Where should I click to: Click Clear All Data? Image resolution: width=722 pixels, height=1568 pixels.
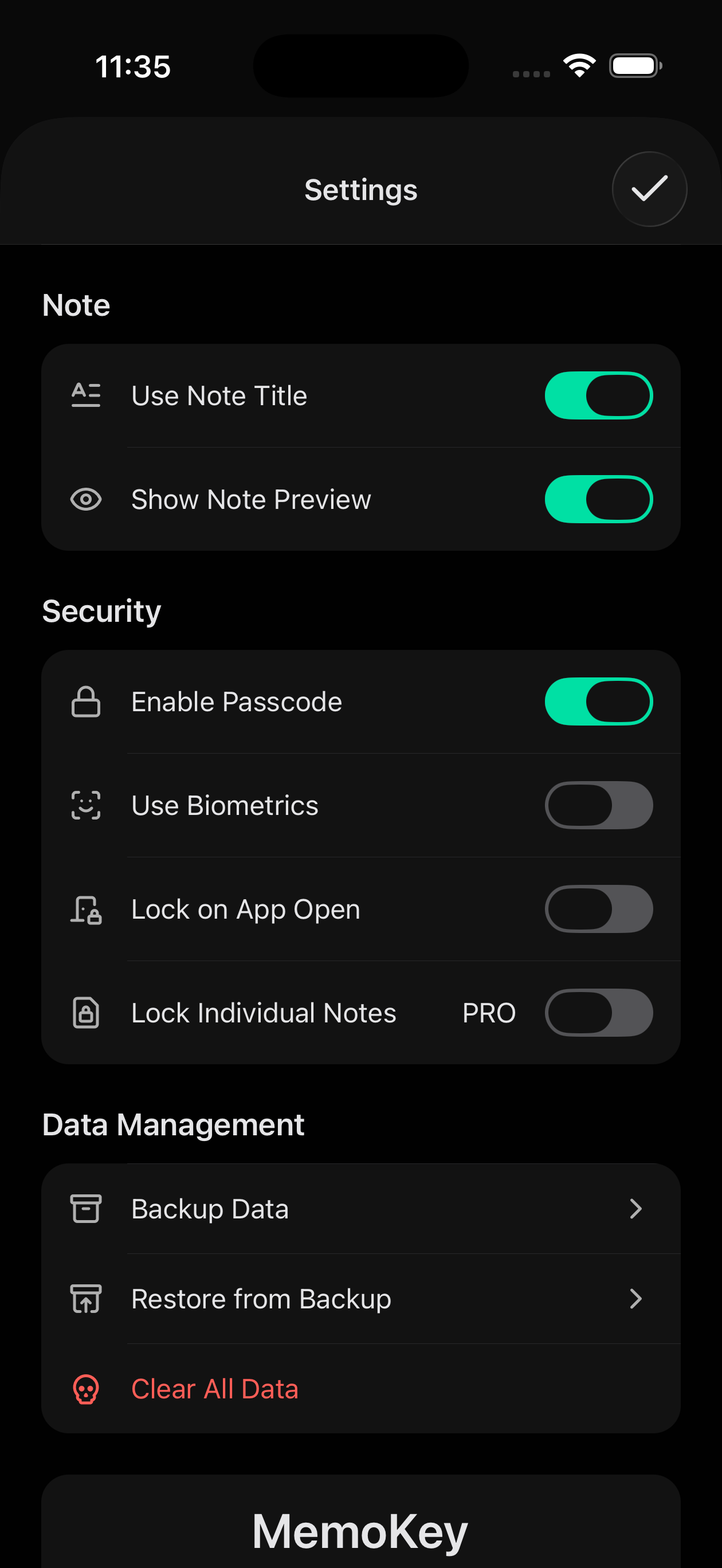[214, 1389]
